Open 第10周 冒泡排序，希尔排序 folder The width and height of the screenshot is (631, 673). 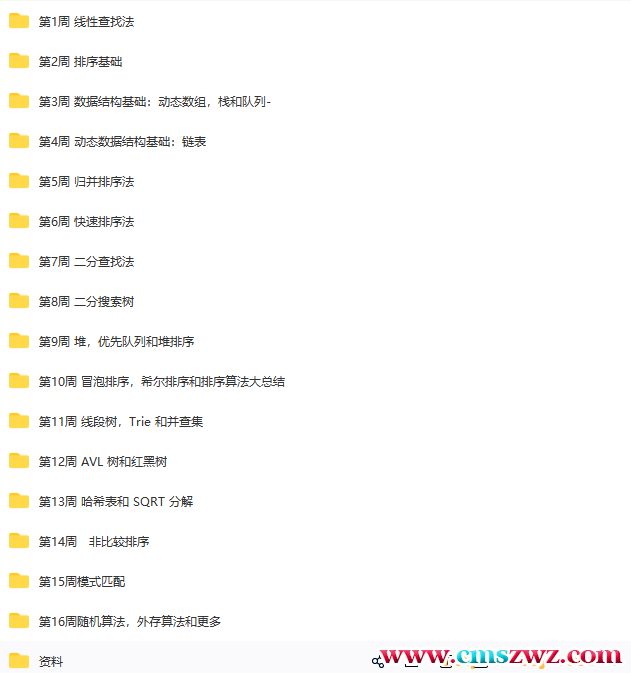[x=161, y=381]
